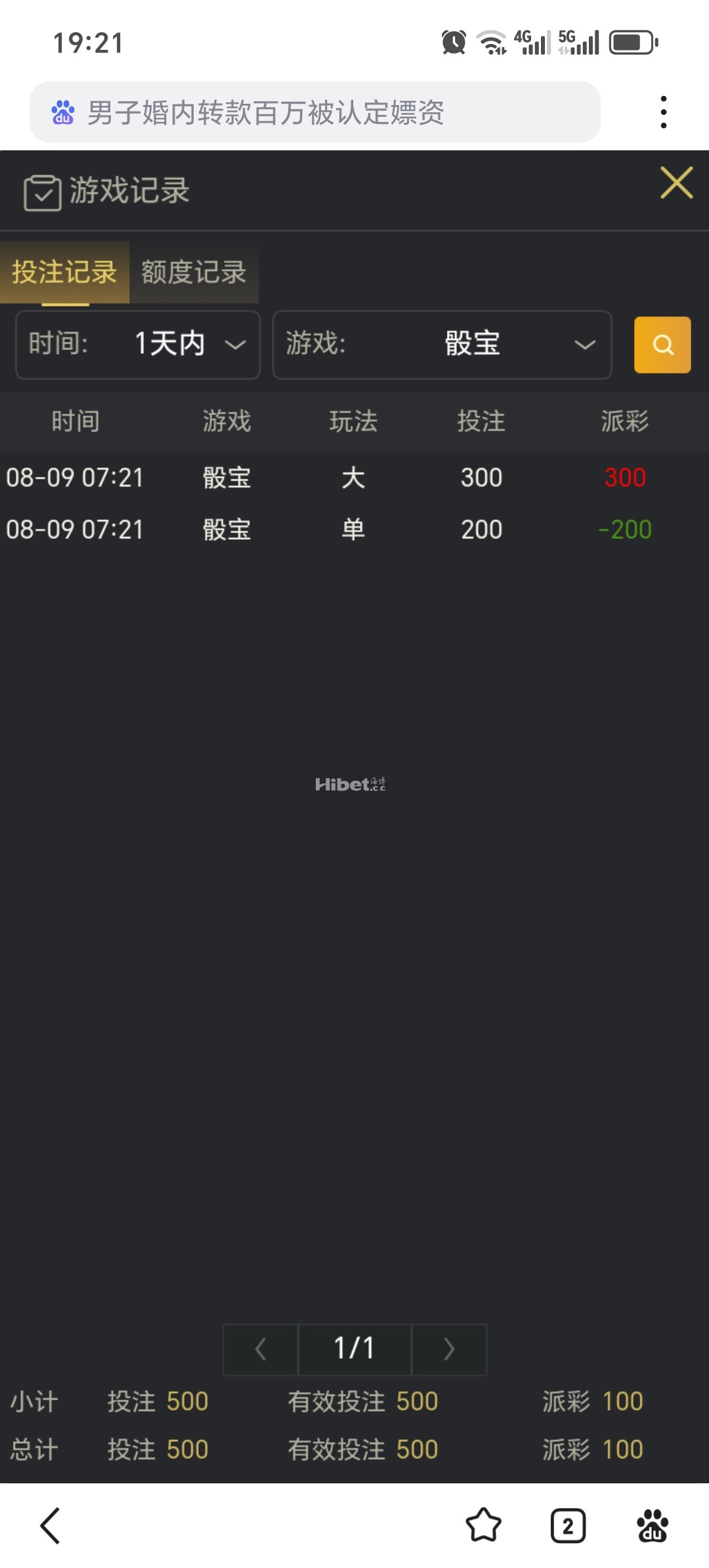Image resolution: width=709 pixels, height=1568 pixels.
Task: Open the 游戏 dropdown showing 骰宝
Action: (442, 345)
